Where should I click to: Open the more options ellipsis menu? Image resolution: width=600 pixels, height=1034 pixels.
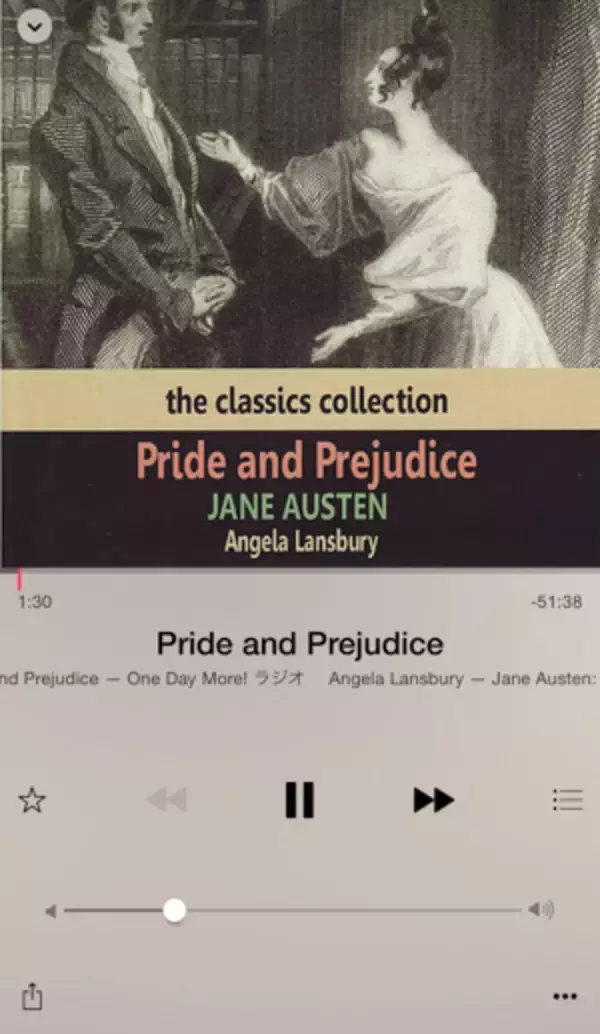565,997
